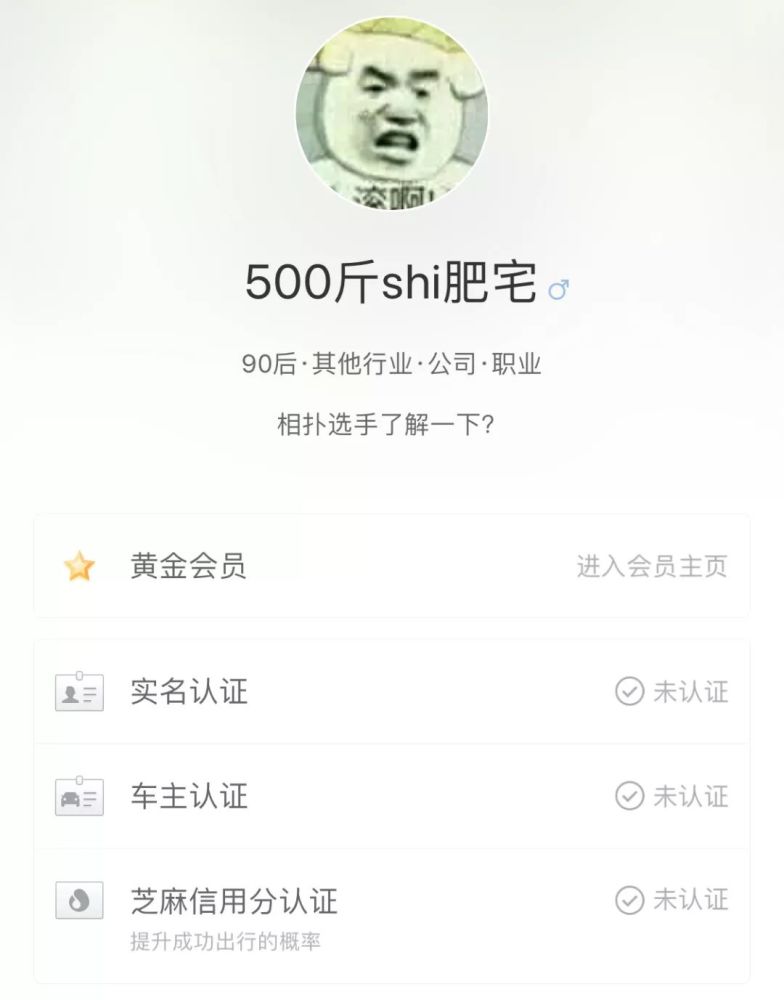Open the 实名认证 verification row
The image size is (784, 1000).
pyautogui.click(x=391, y=692)
